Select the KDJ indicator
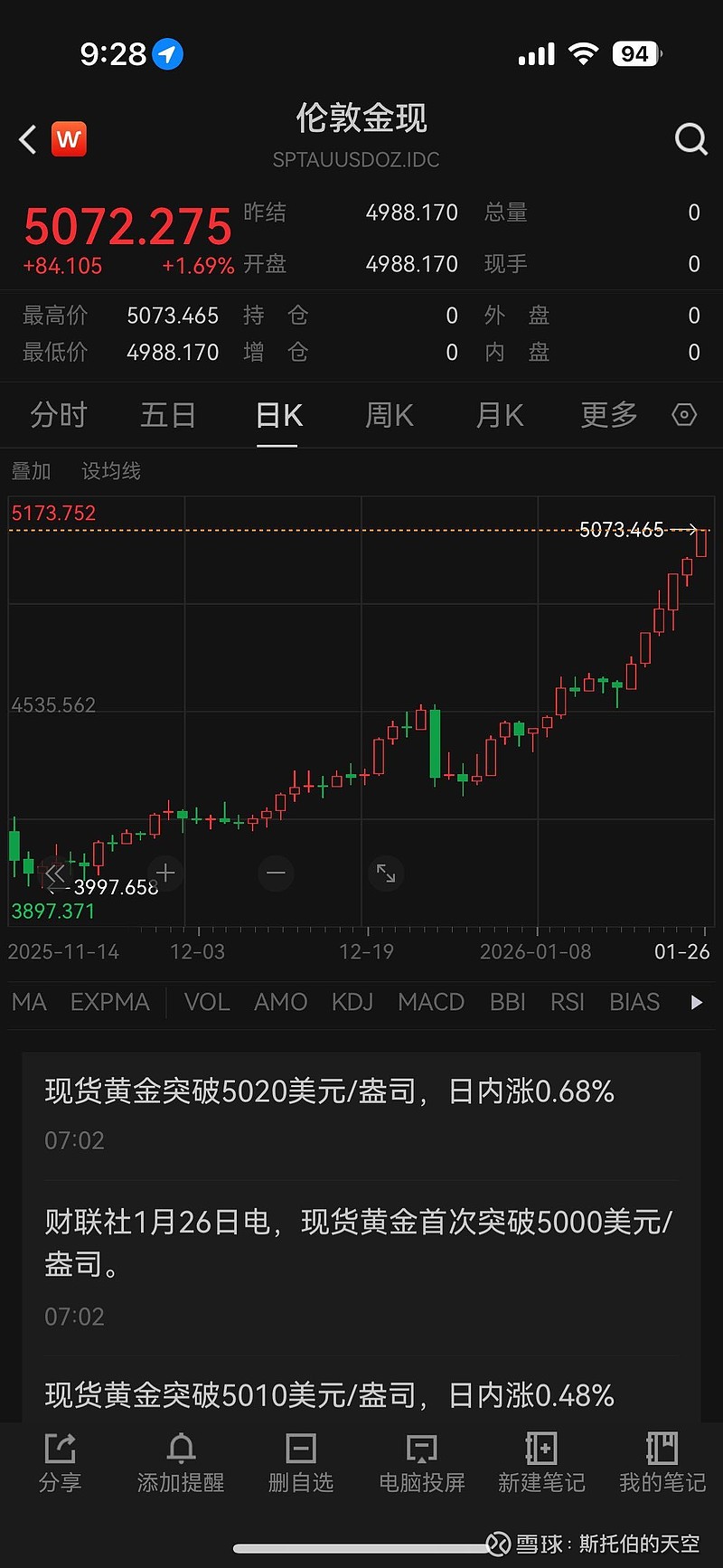This screenshot has width=723, height=1568. click(x=352, y=1002)
